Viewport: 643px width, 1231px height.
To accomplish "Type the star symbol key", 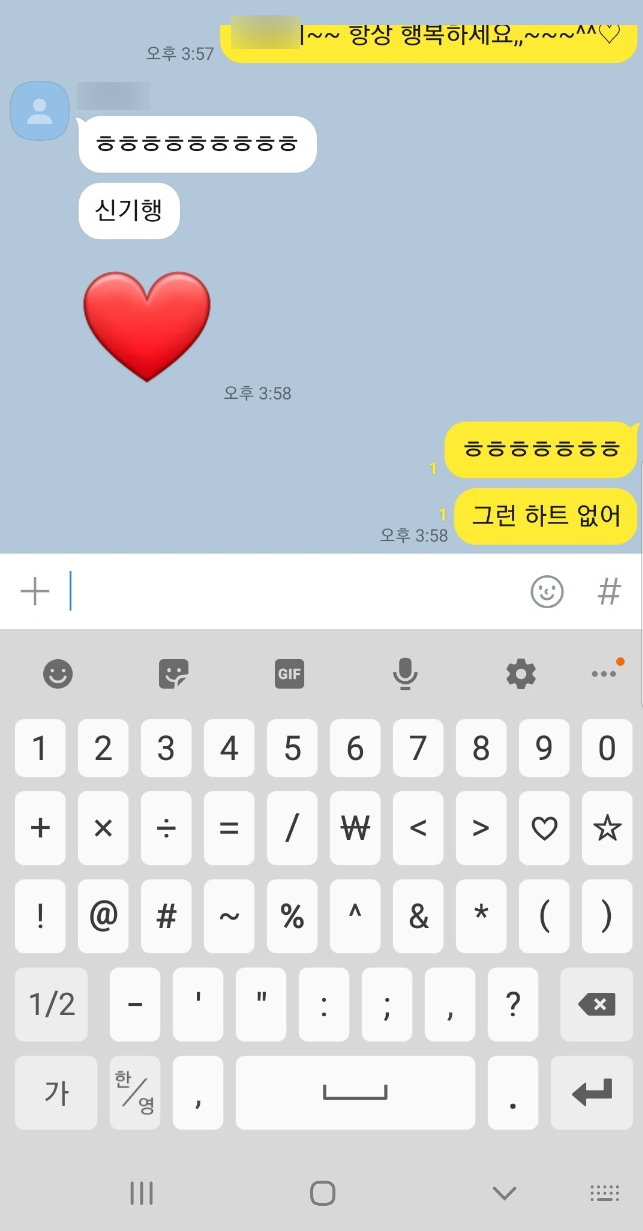I will click(x=607, y=829).
